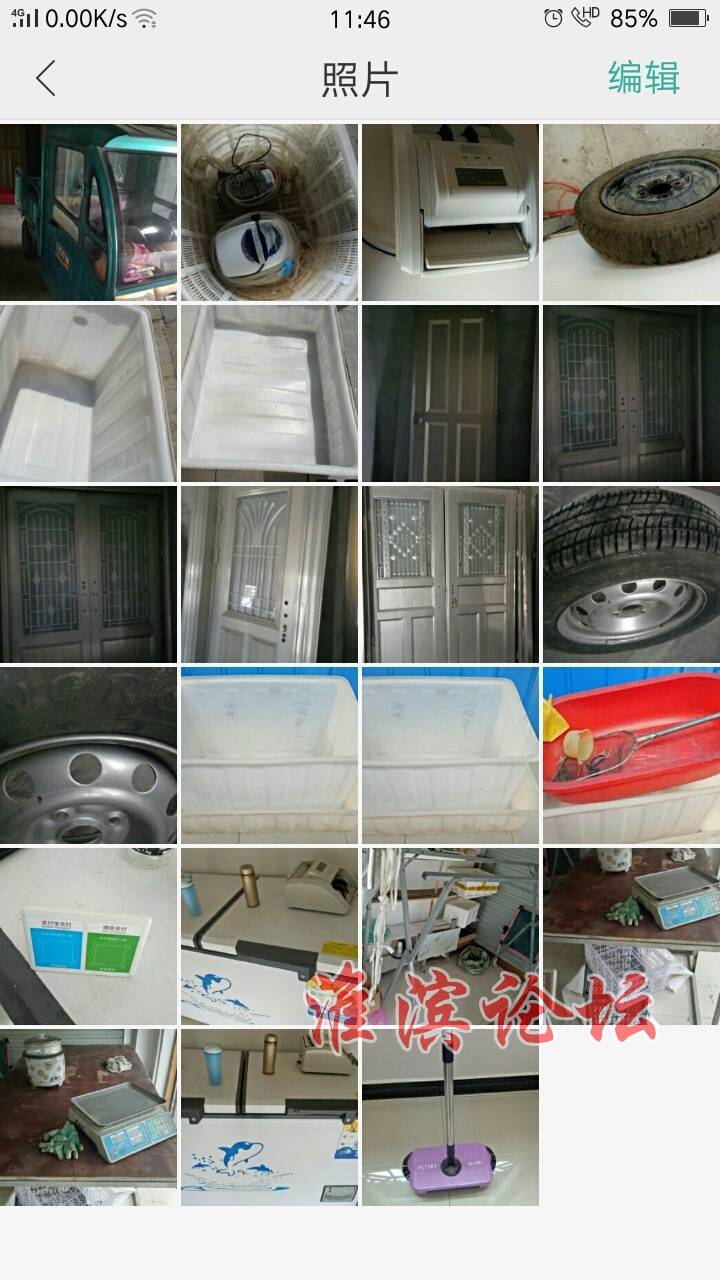The image size is (720, 1280).
Task: Open the white door with glass photo
Action: (269, 574)
